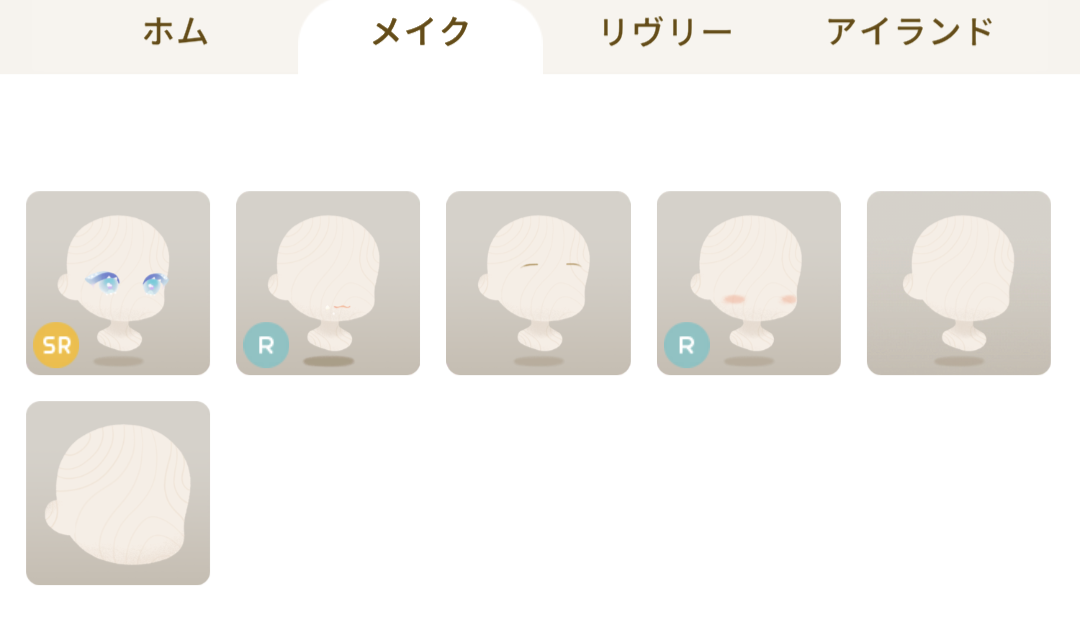Image resolution: width=1080 pixels, height=618 pixels.
Task: Choose the large tilted head item
Action: 118,493
